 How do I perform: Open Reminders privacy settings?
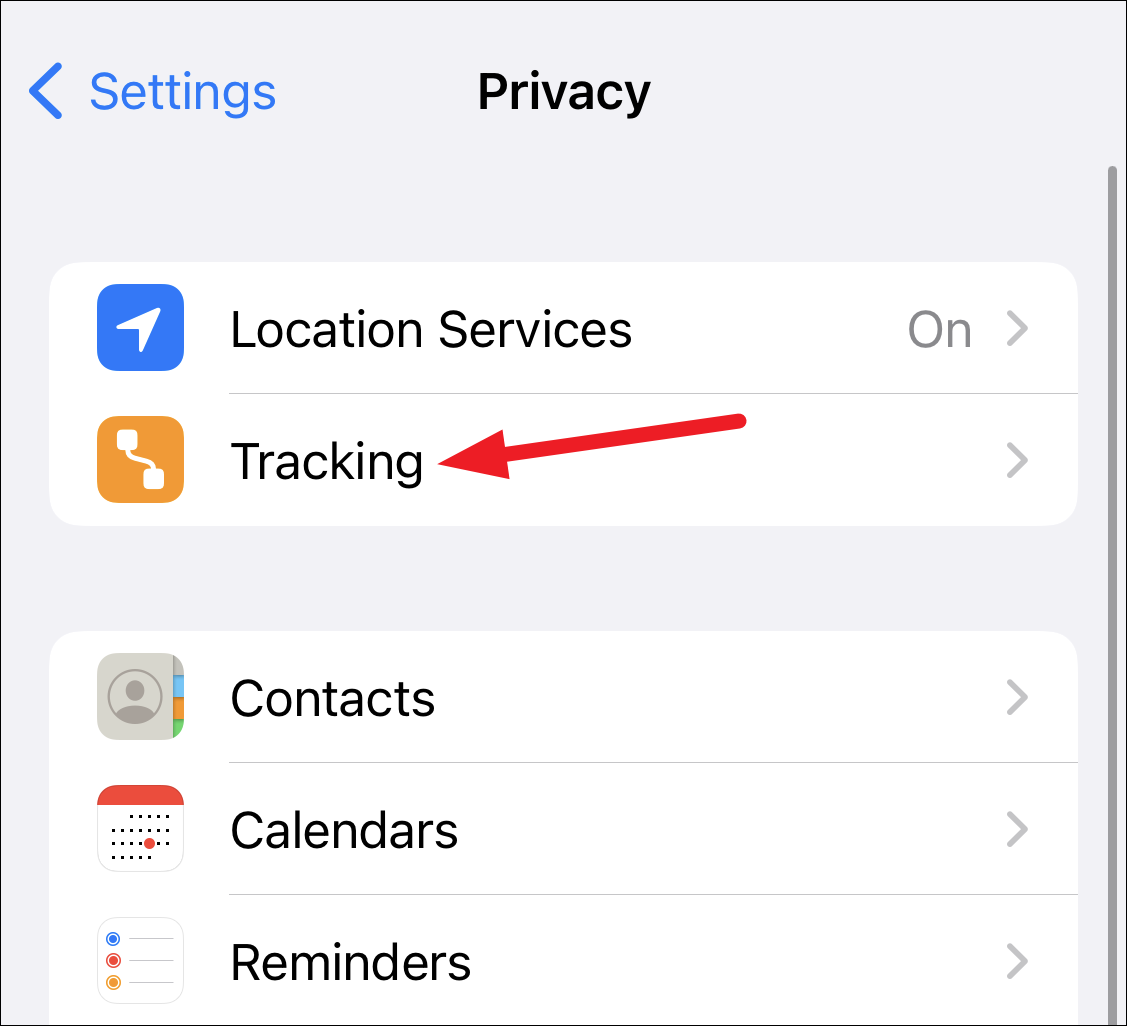[562, 962]
